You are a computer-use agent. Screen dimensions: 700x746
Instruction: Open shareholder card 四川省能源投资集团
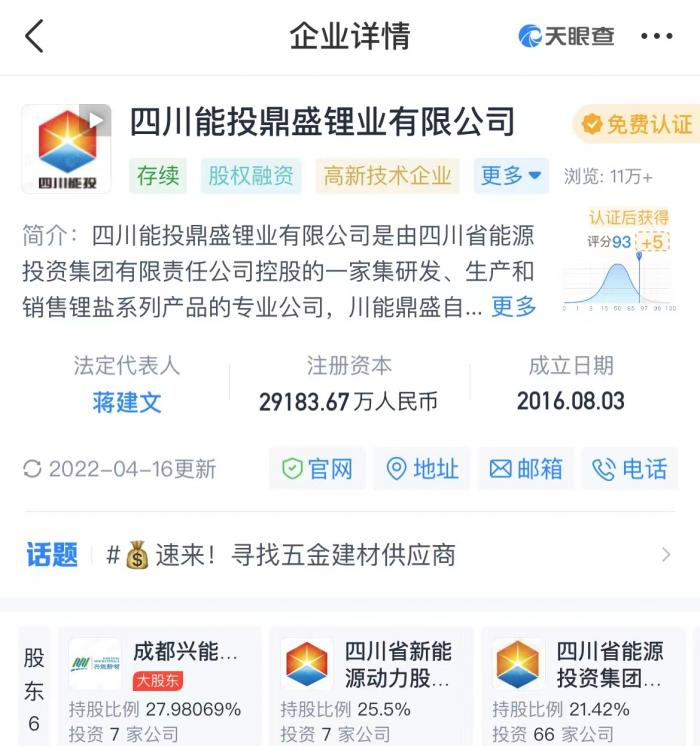(583, 687)
